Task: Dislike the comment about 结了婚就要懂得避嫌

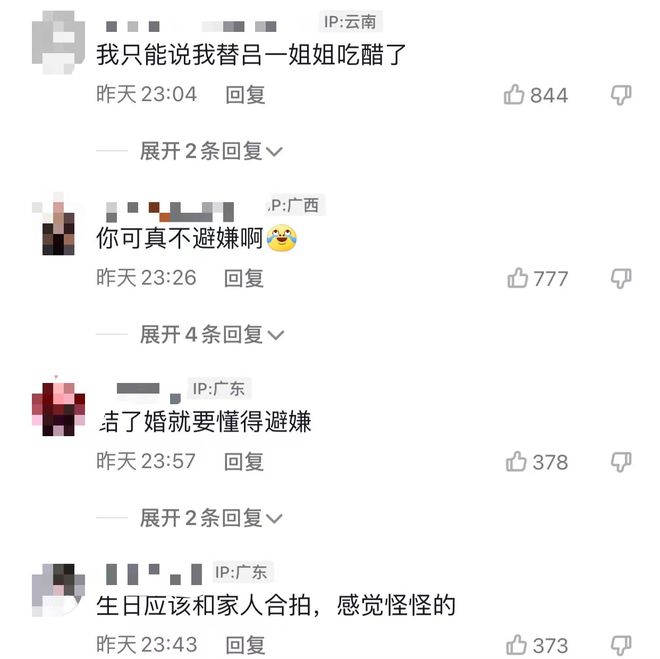Action: (621, 462)
